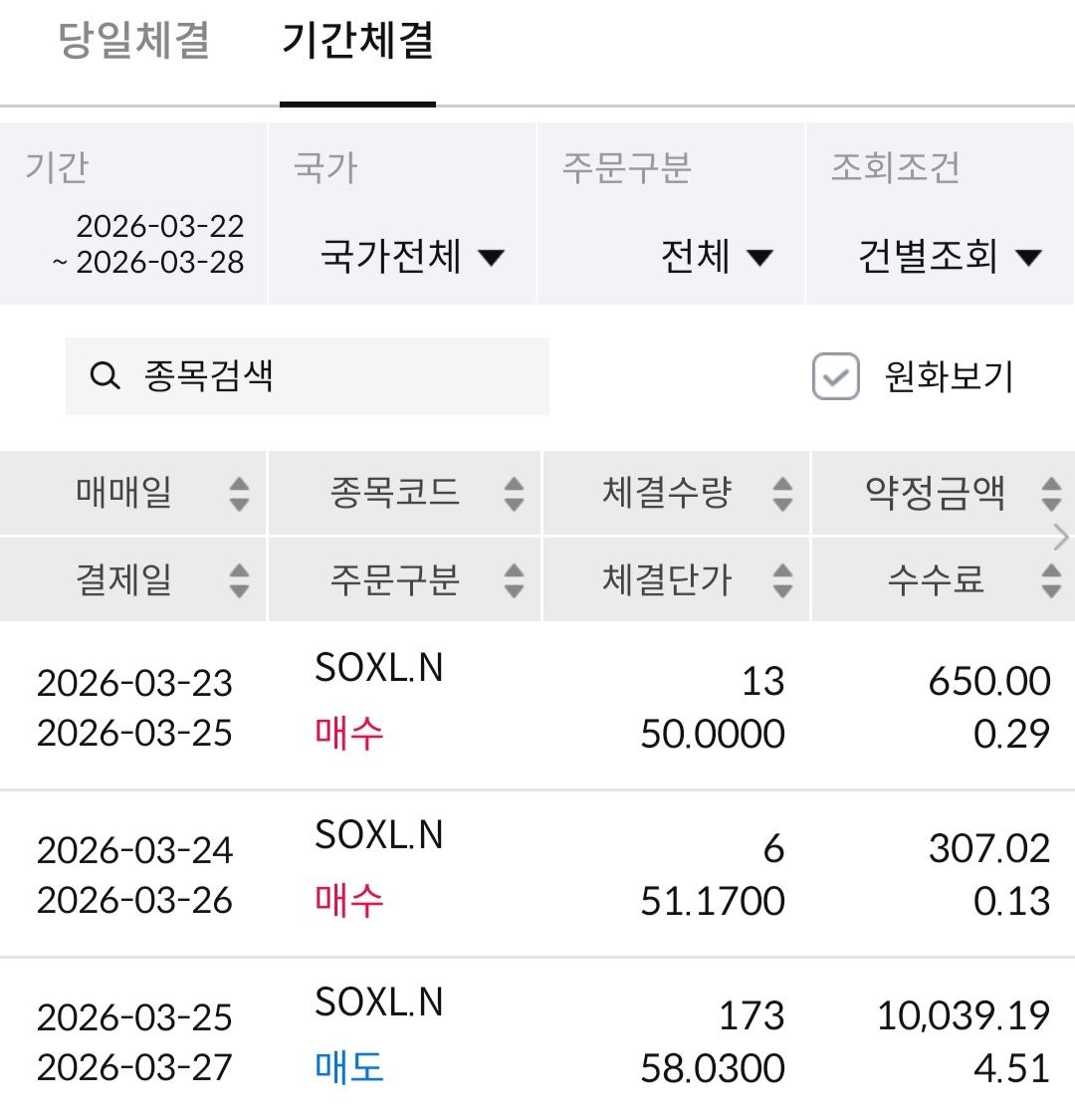
Task: Sort by 결제일 column
Action: pyautogui.click(x=133, y=579)
